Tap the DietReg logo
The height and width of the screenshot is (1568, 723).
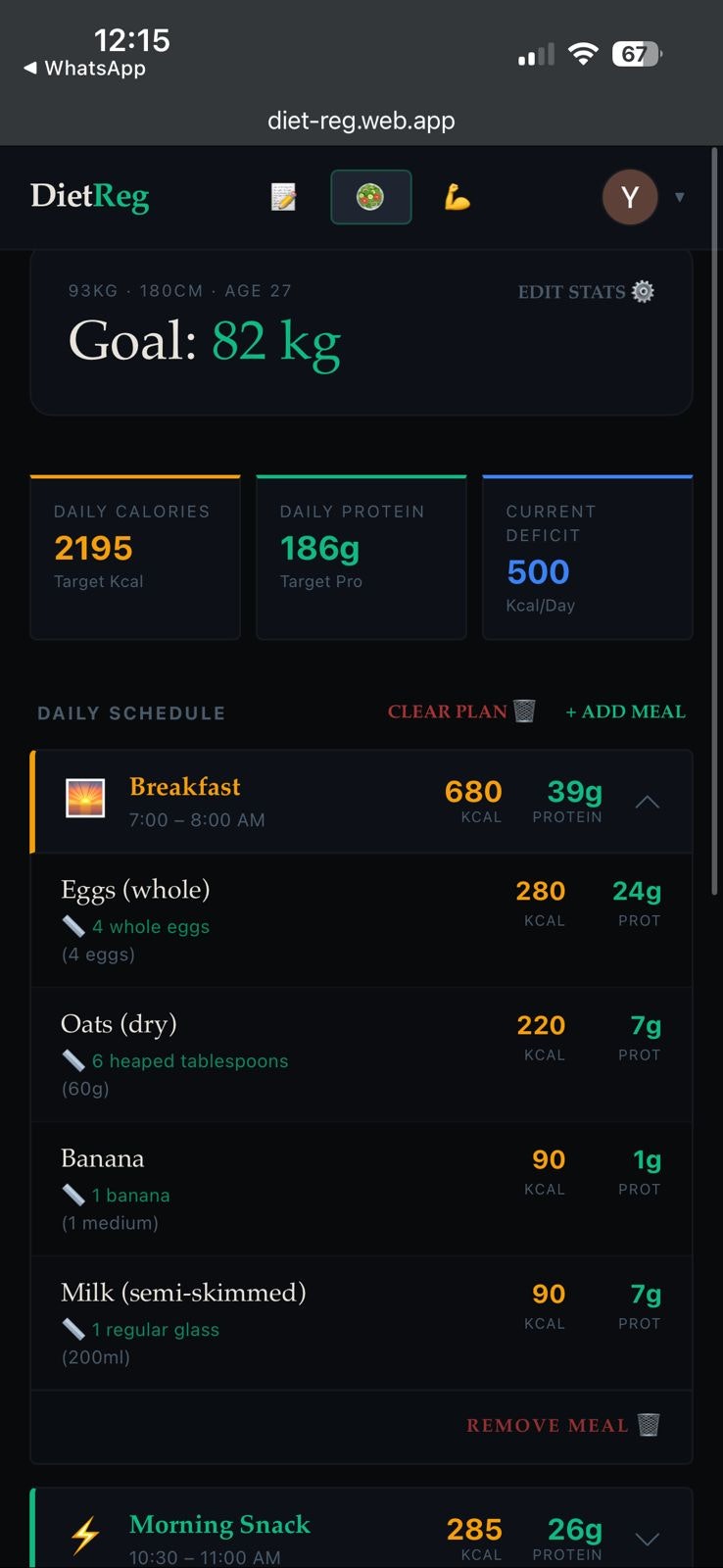pos(90,196)
